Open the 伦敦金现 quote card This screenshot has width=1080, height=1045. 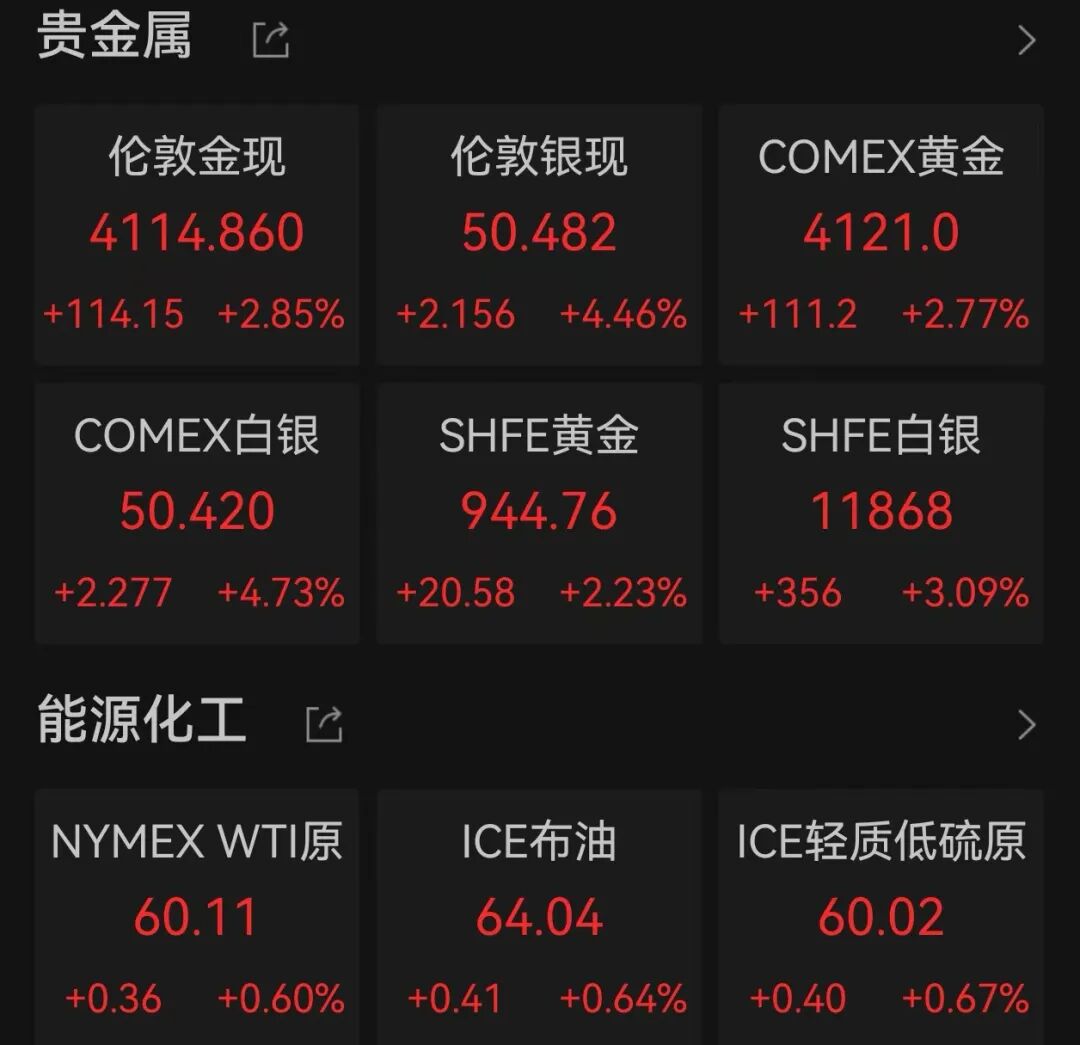pos(197,235)
